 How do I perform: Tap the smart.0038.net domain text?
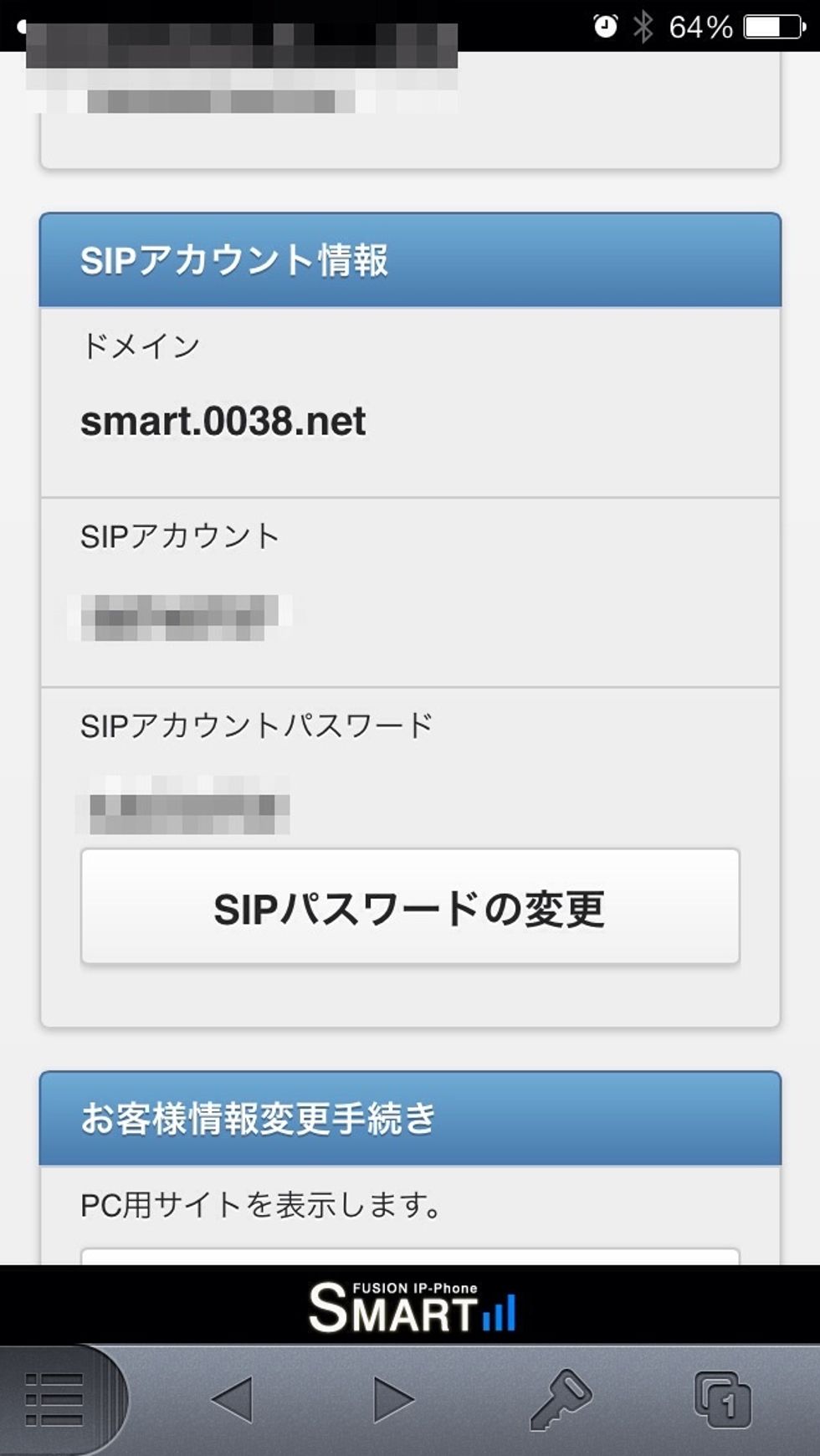[x=223, y=421]
